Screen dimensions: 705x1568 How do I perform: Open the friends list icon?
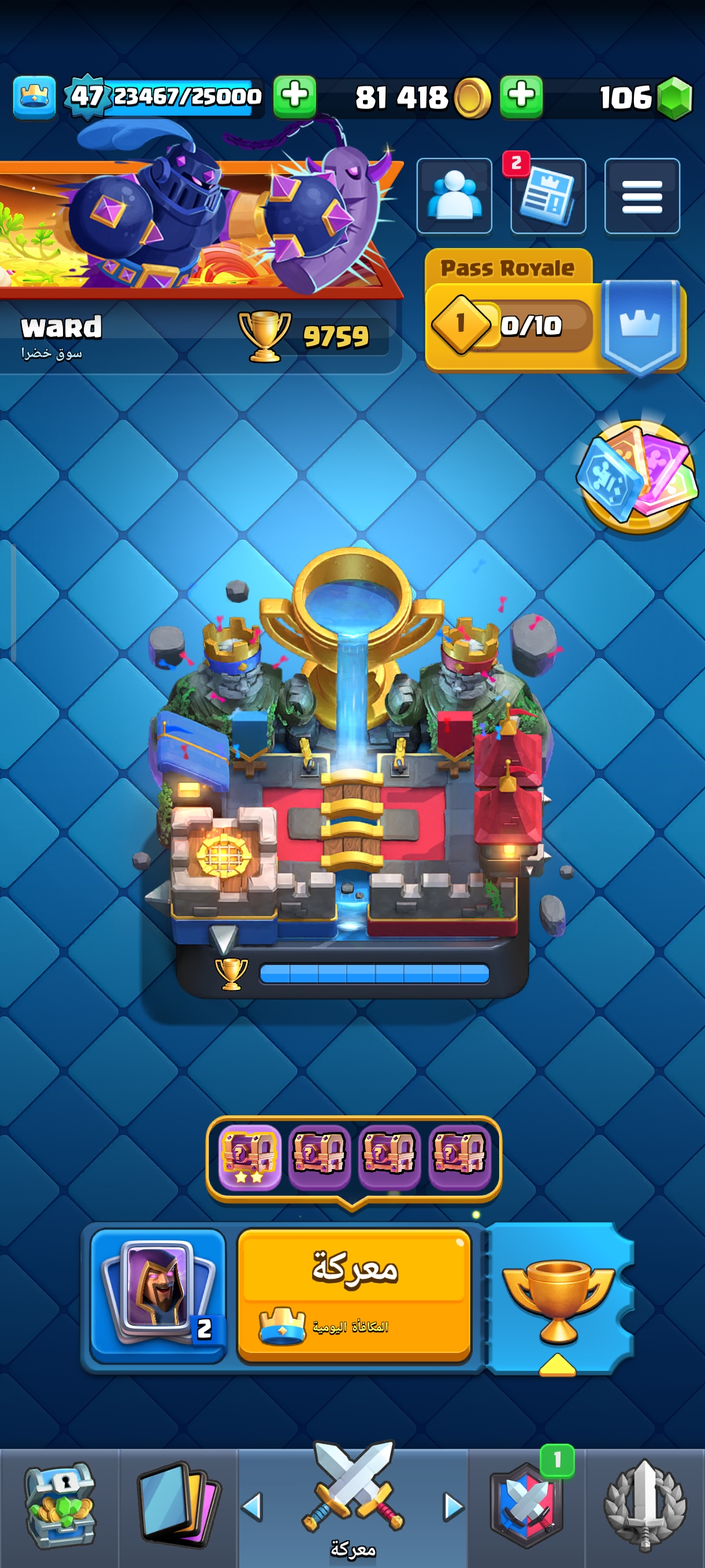coord(454,195)
